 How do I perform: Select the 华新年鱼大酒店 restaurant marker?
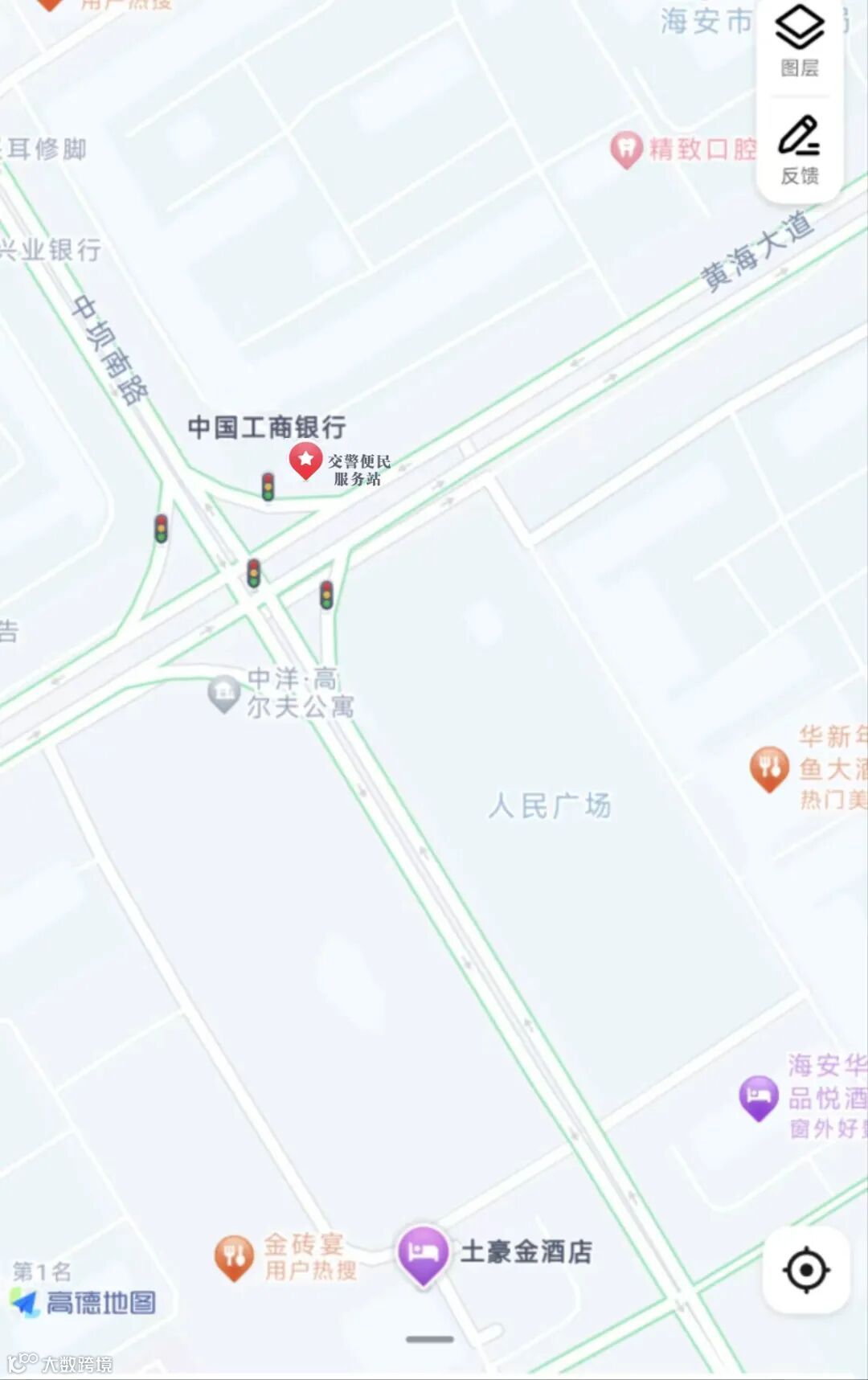(769, 769)
